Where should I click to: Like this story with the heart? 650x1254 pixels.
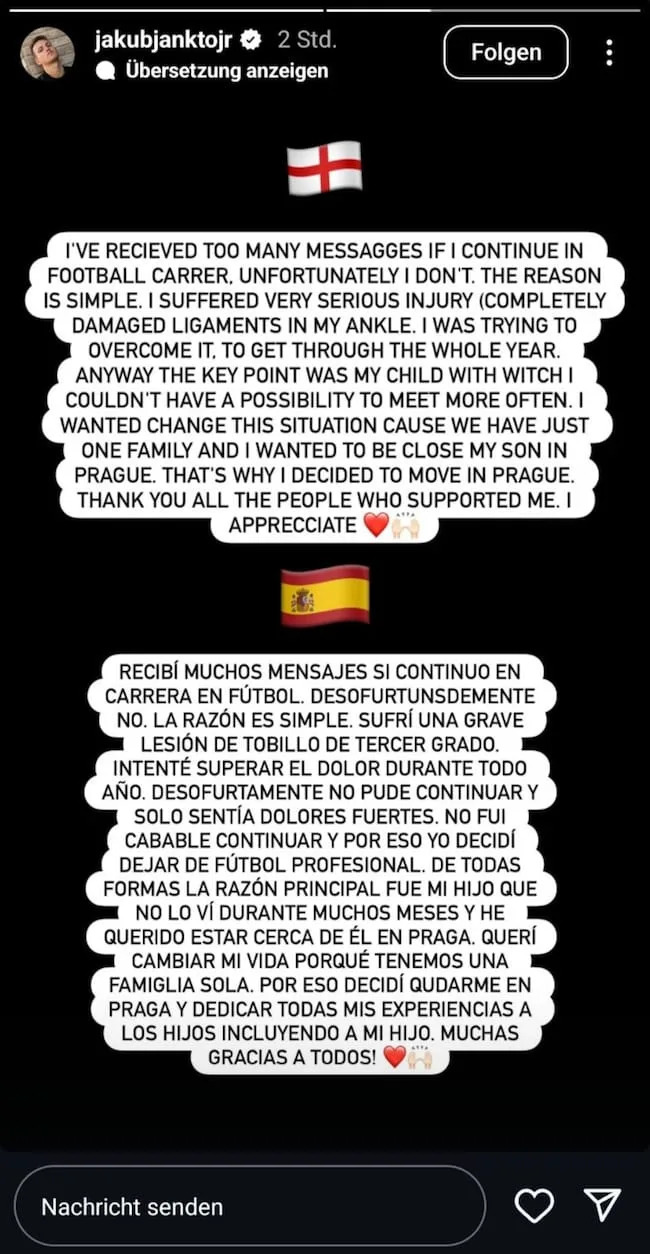tap(535, 1206)
